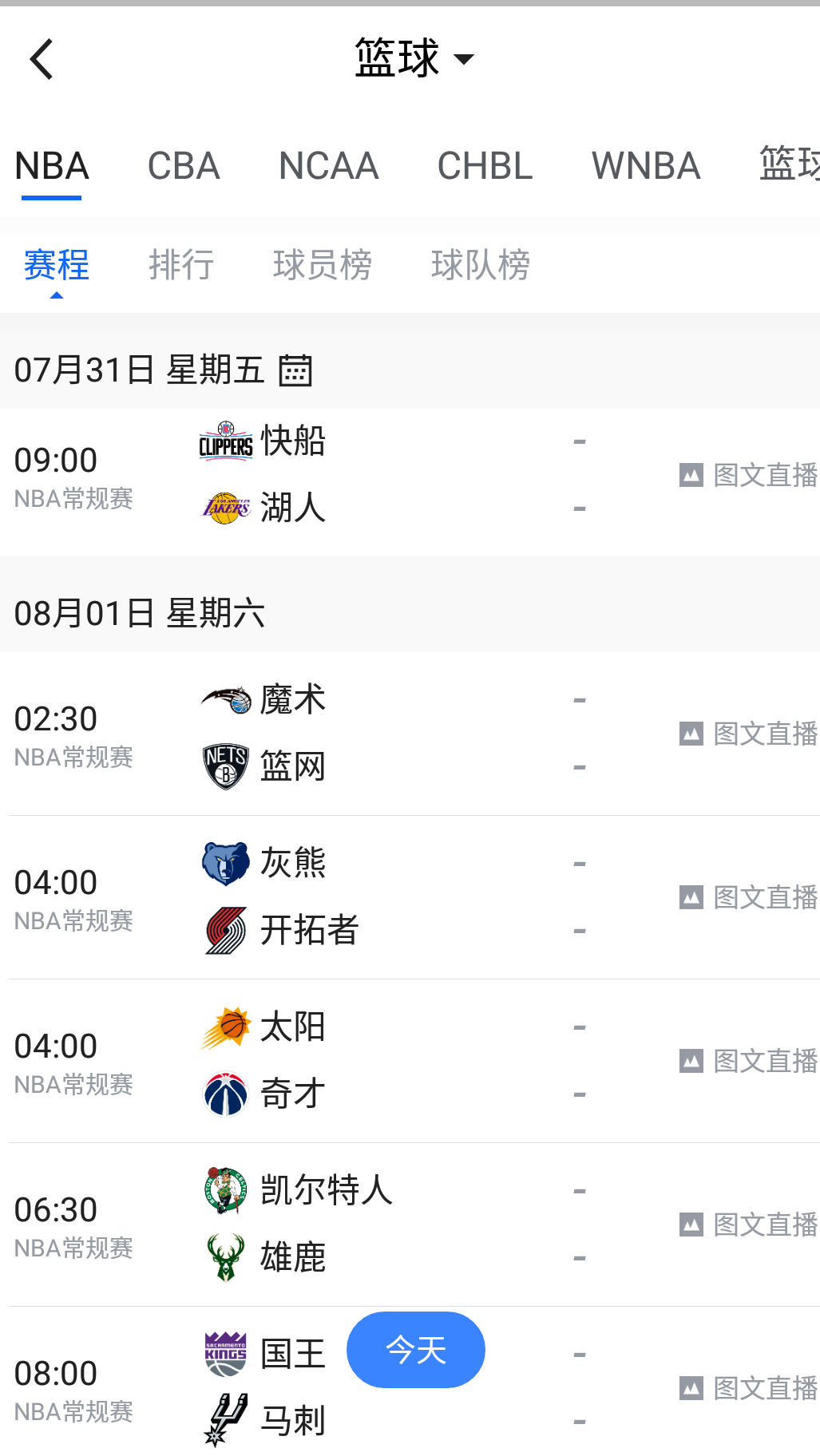Screen dimensions: 820x1456
Task: Jump to today with 今天 button
Action: pyautogui.click(x=415, y=1350)
